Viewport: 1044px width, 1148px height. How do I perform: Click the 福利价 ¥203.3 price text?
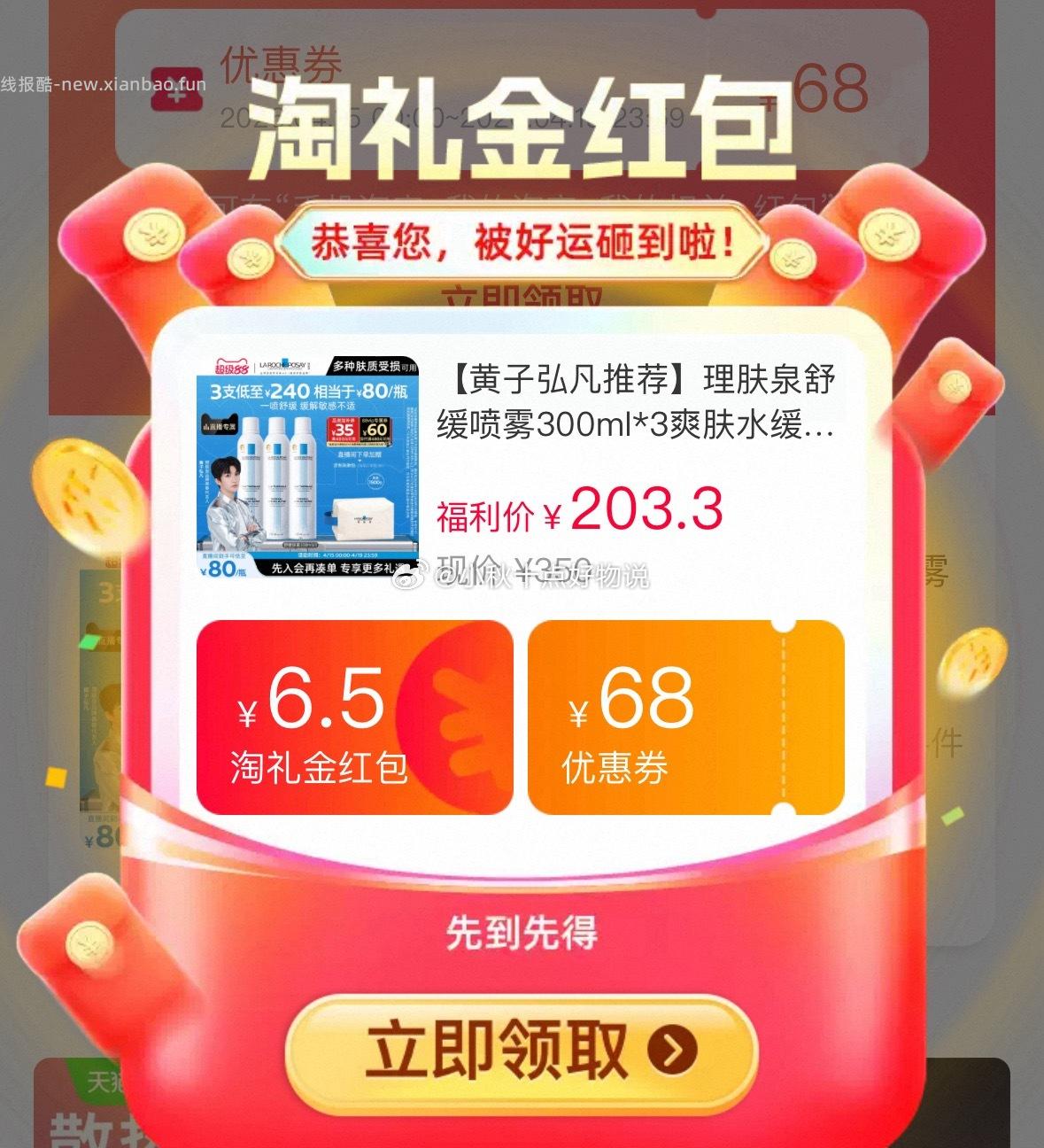point(580,508)
